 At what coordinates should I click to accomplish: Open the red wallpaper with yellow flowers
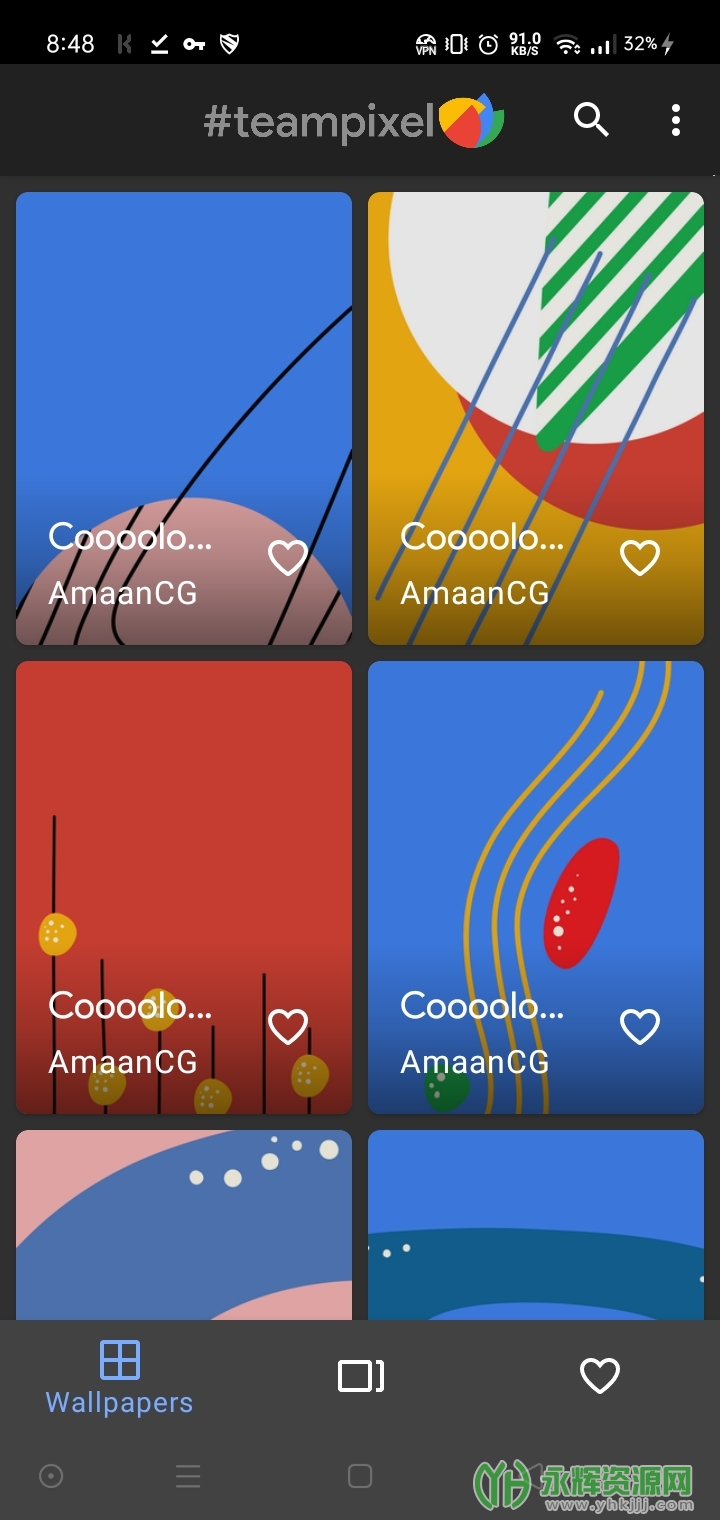coord(184,850)
